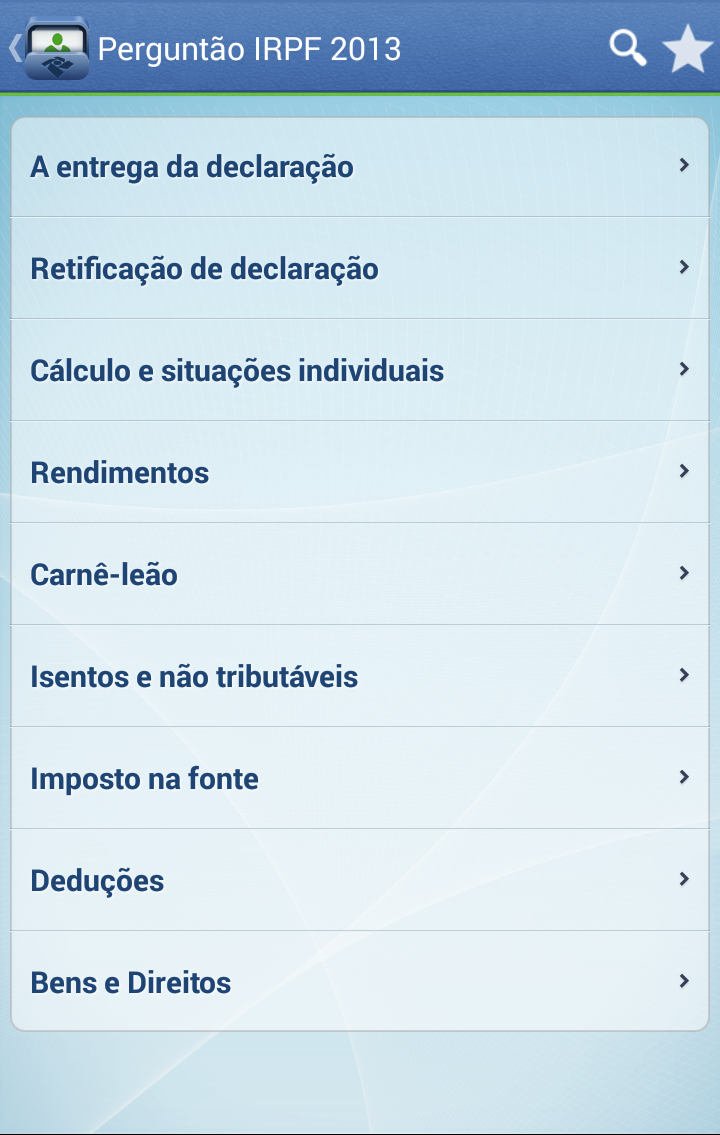Open 'A entrega da declaração' section
Image resolution: width=720 pixels, height=1135 pixels.
click(360, 167)
